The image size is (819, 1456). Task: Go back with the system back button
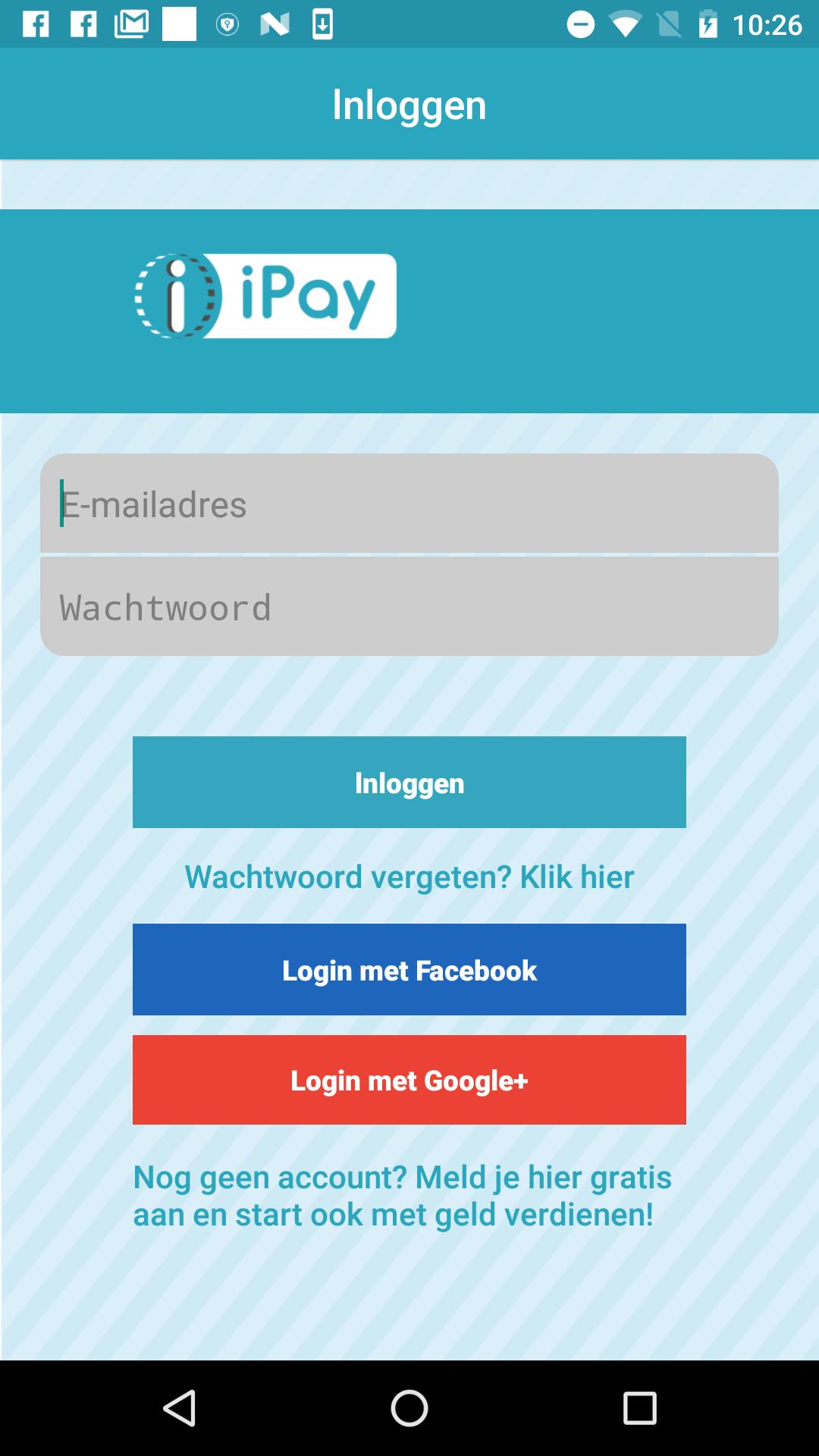click(x=180, y=1408)
